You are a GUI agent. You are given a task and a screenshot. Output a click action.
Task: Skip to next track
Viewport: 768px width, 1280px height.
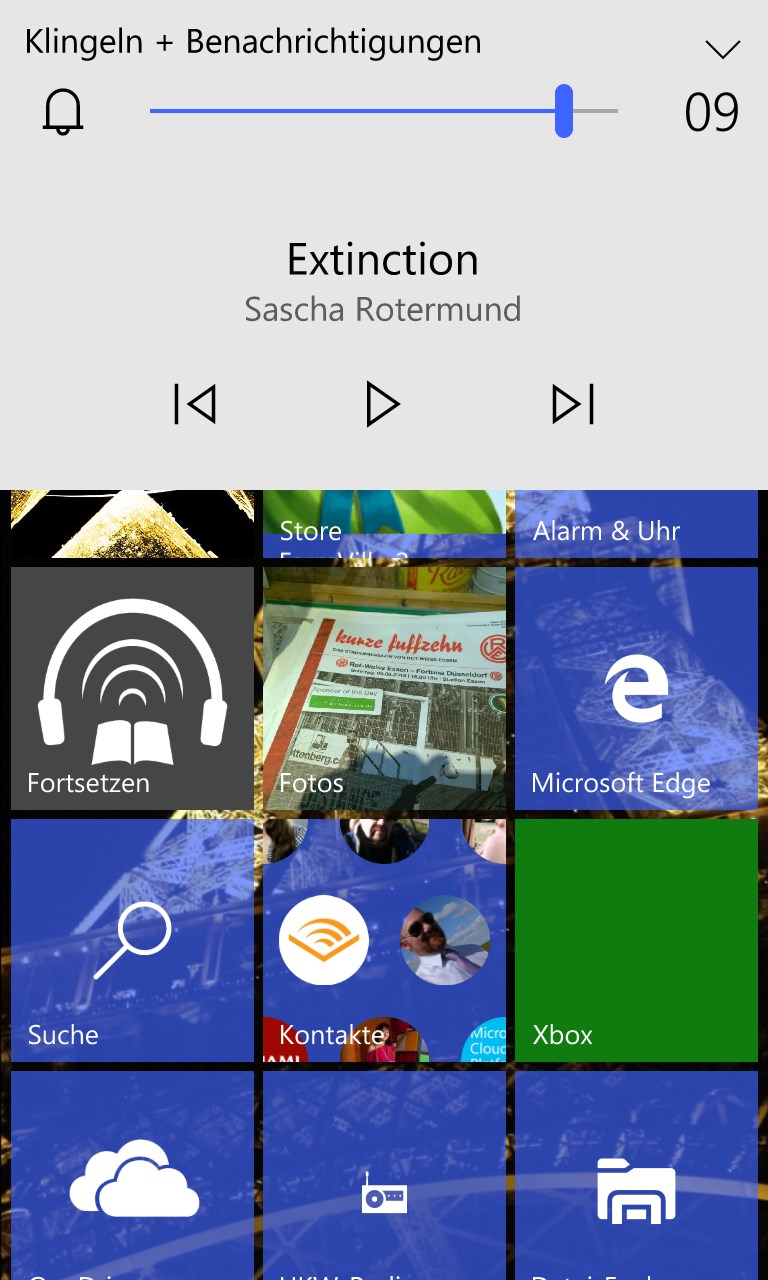[x=573, y=404]
